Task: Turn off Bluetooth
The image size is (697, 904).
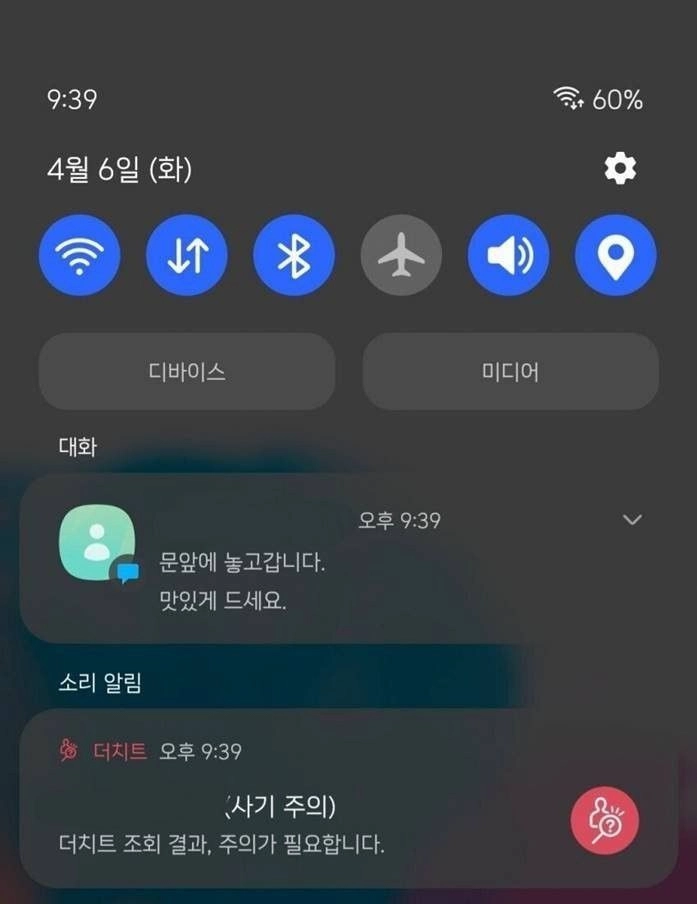Action: (x=294, y=255)
